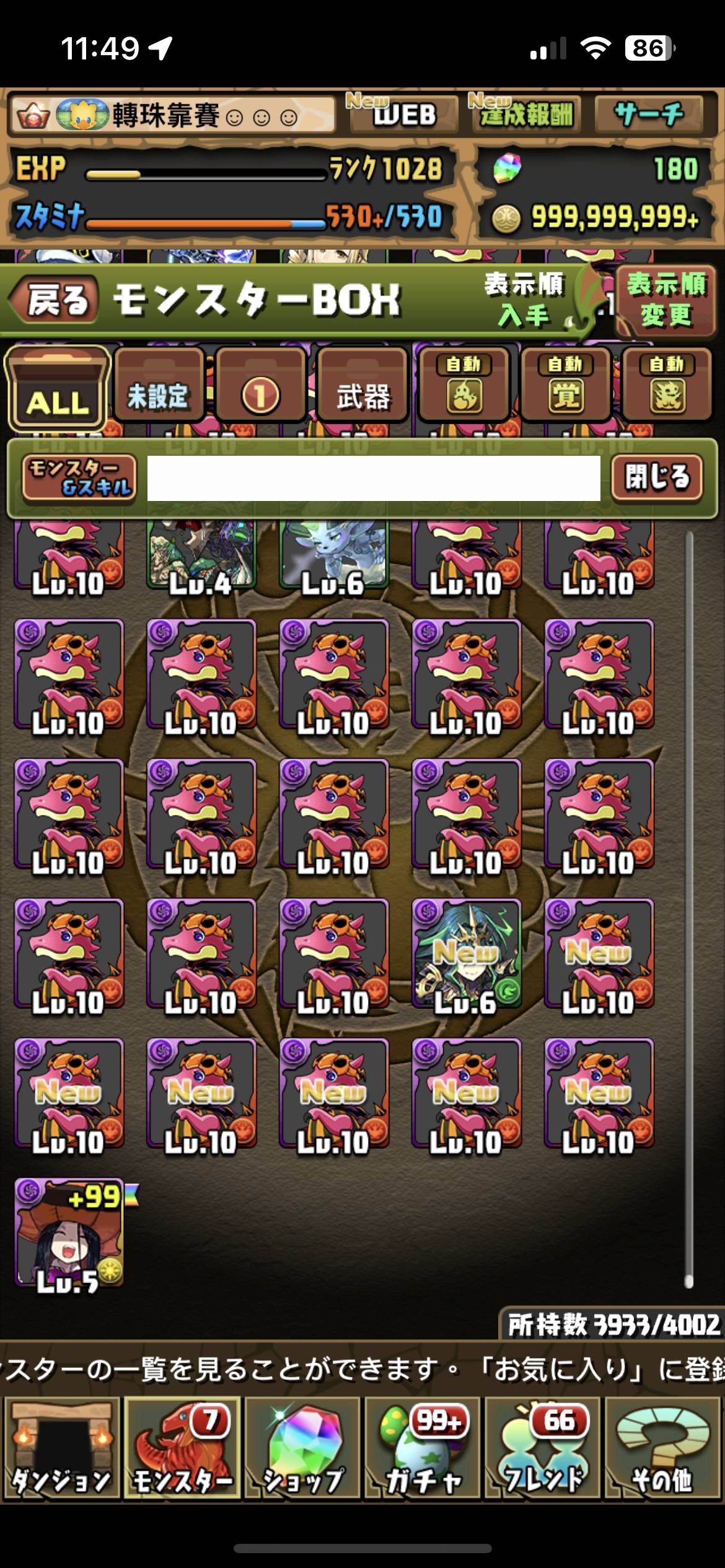The height and width of the screenshot is (1568, 725).
Task: Close the search bar with 閉じる
Action: click(657, 477)
